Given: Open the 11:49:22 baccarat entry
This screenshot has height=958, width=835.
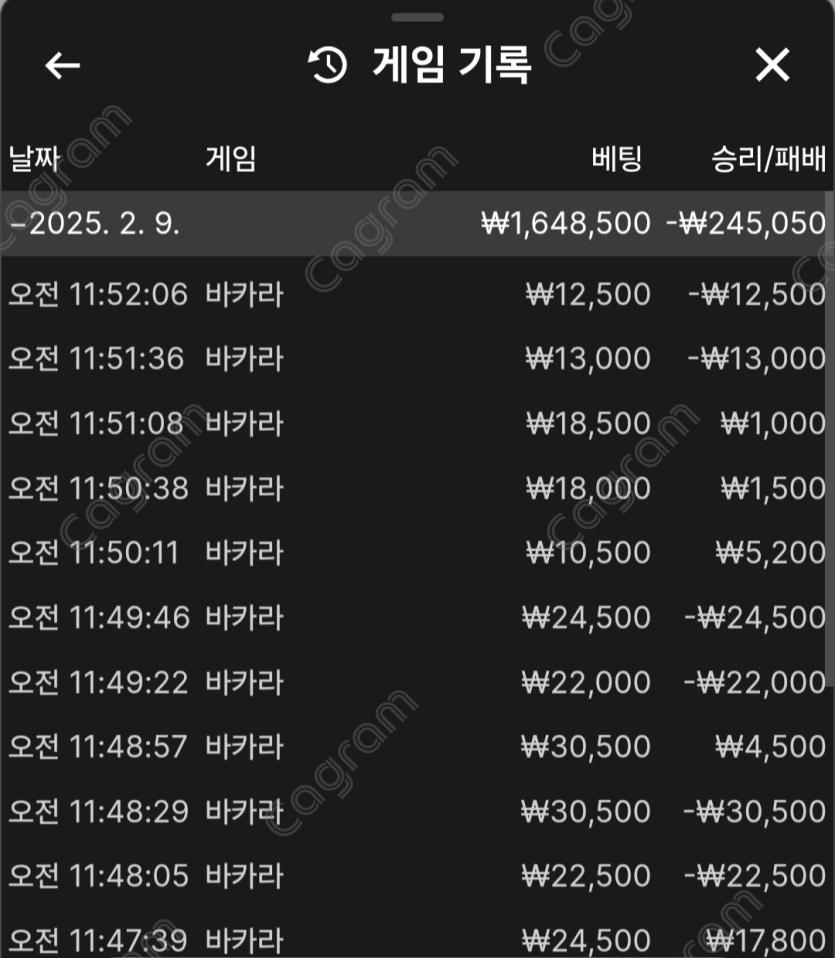Looking at the screenshot, I should point(416,682).
